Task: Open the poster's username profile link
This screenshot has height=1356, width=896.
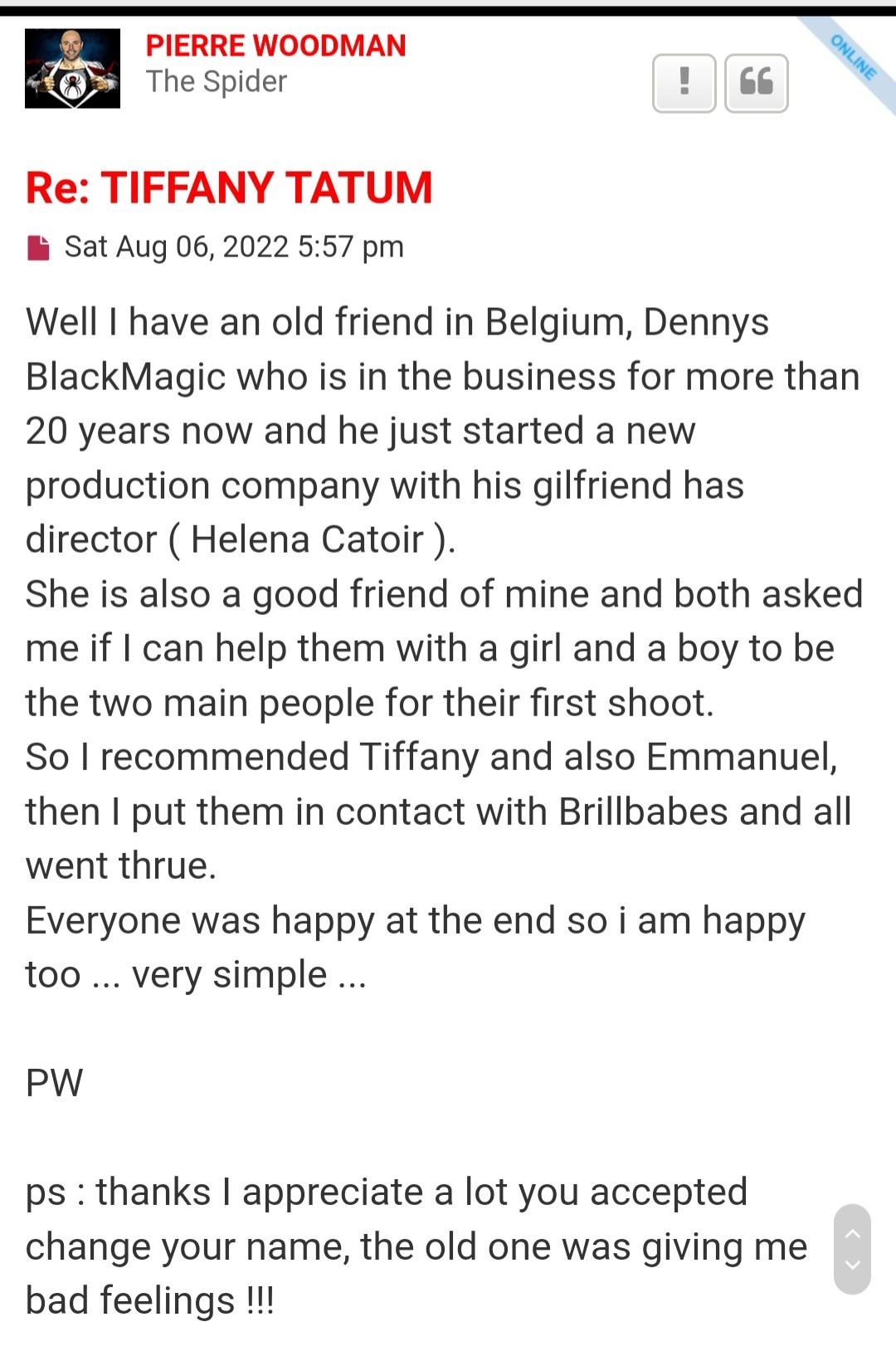Action: (x=275, y=46)
